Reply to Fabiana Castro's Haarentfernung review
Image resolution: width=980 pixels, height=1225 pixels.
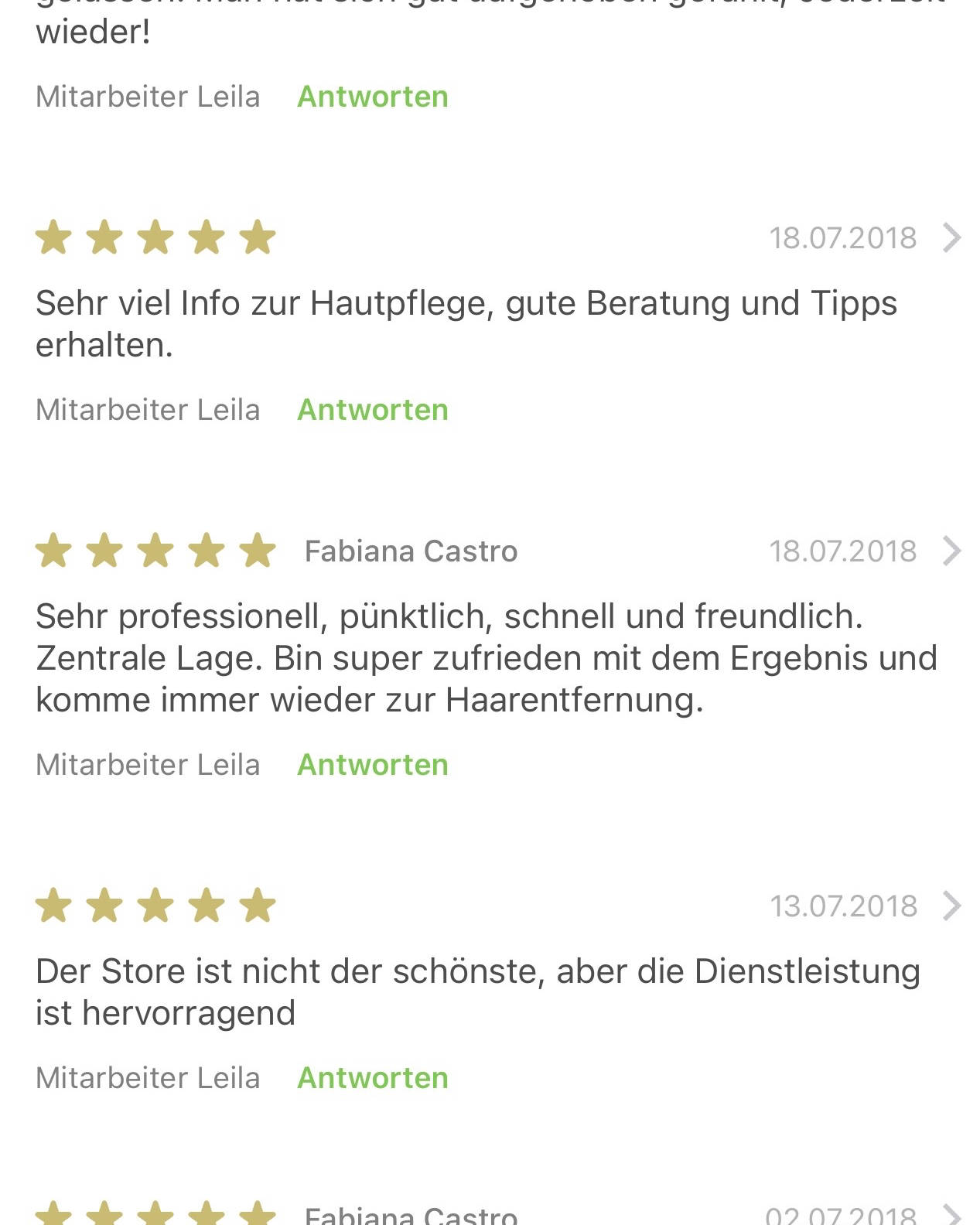coord(372,765)
